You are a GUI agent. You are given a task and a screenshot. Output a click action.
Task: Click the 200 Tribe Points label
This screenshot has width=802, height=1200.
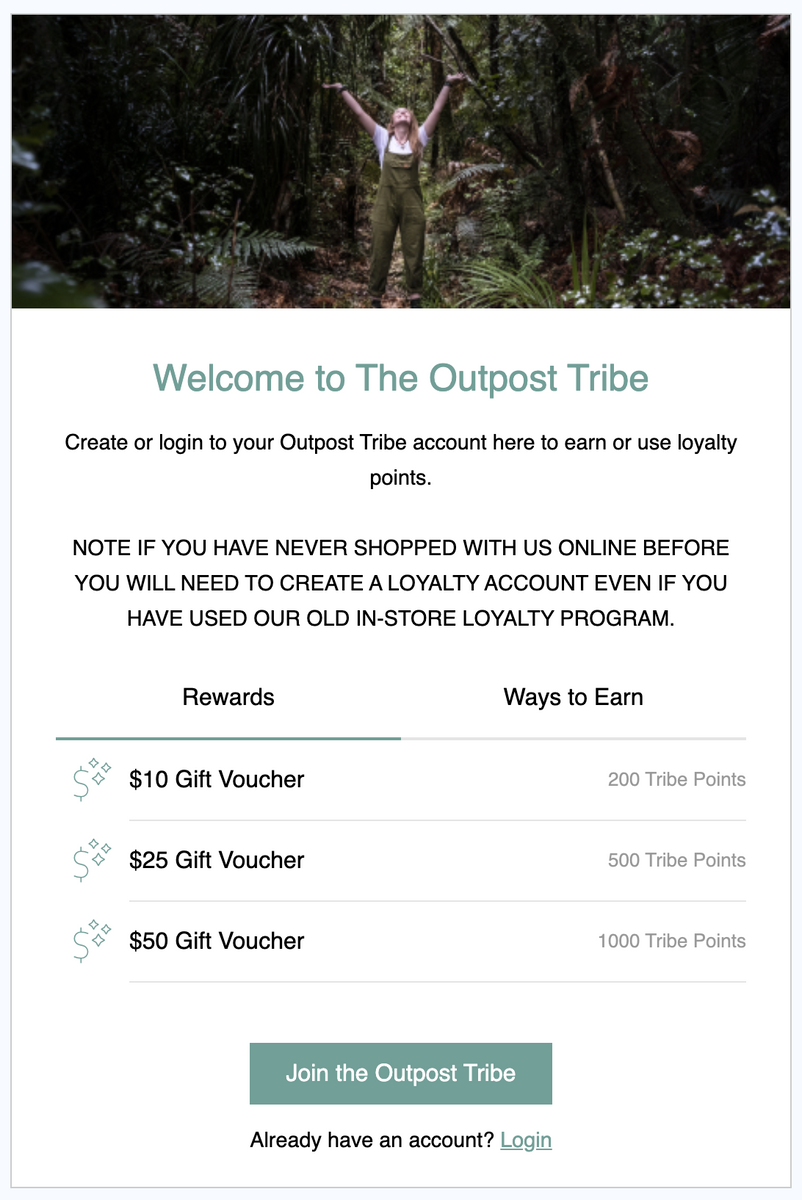tap(676, 780)
